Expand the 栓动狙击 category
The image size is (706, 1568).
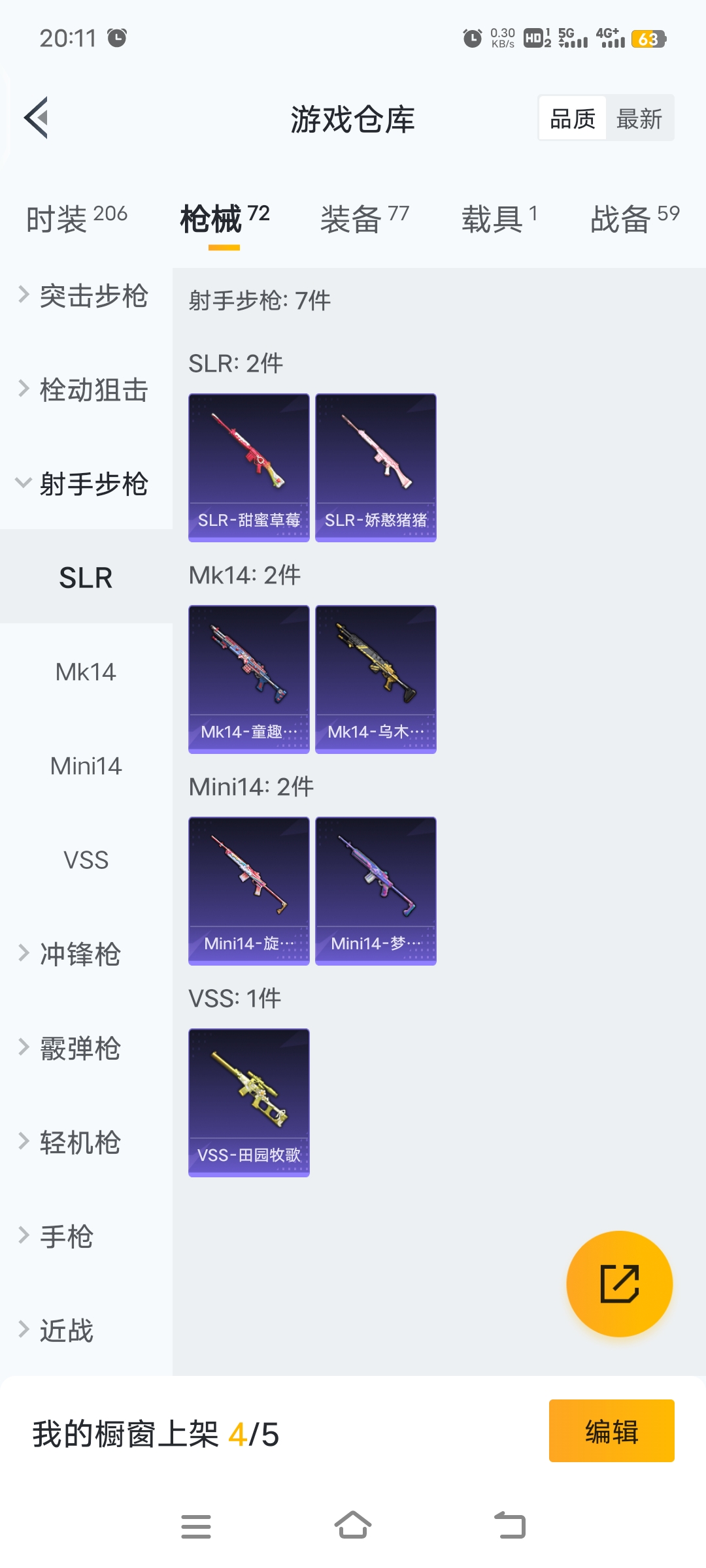click(x=85, y=390)
